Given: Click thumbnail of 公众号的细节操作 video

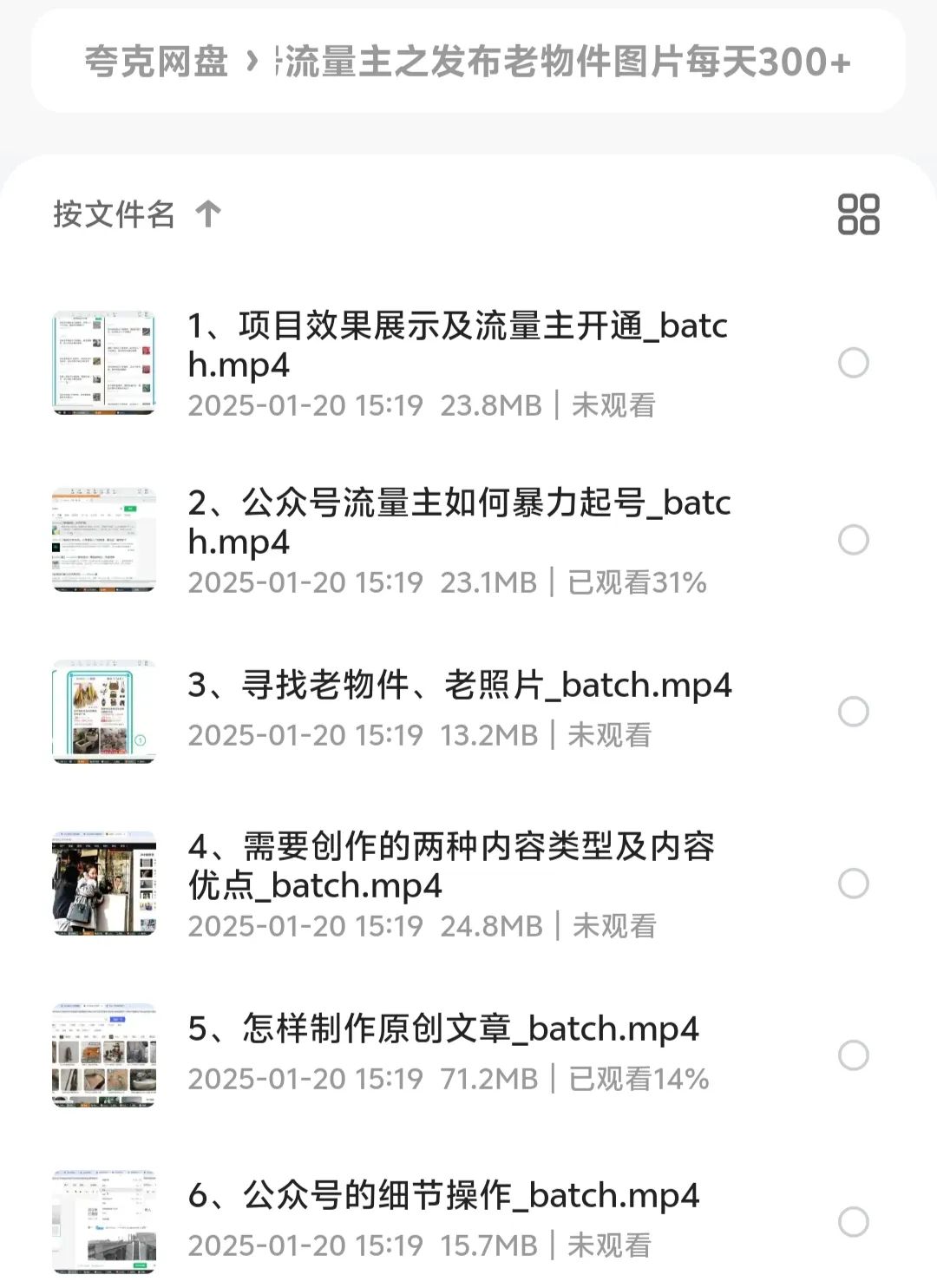Looking at the screenshot, I should click(104, 1219).
